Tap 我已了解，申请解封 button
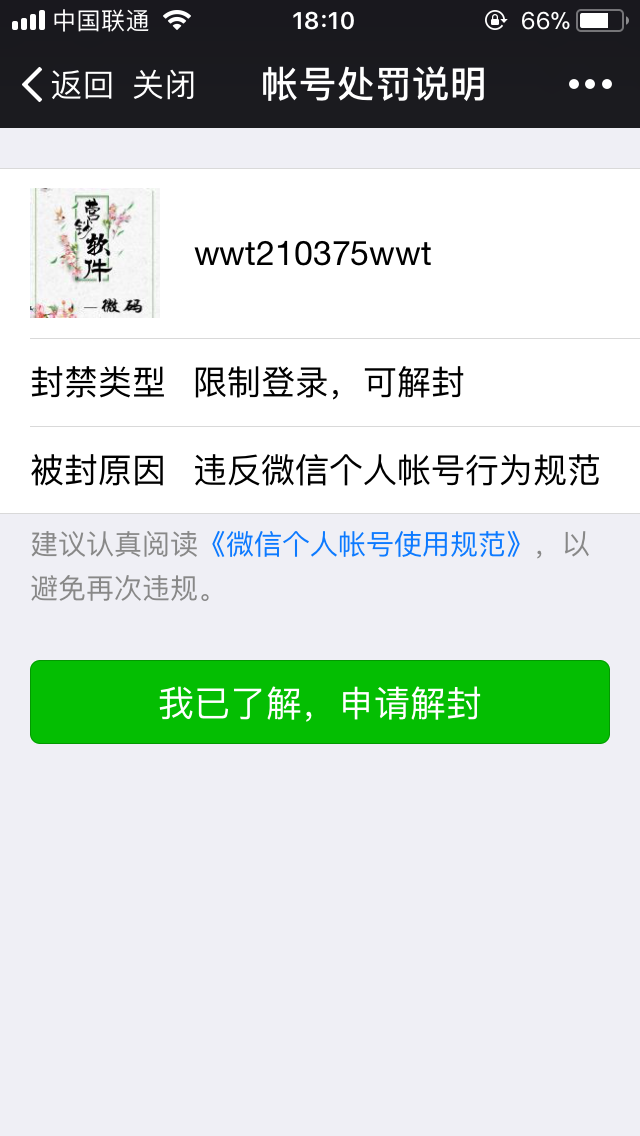Screen dimensions: 640x1136 [320, 703]
